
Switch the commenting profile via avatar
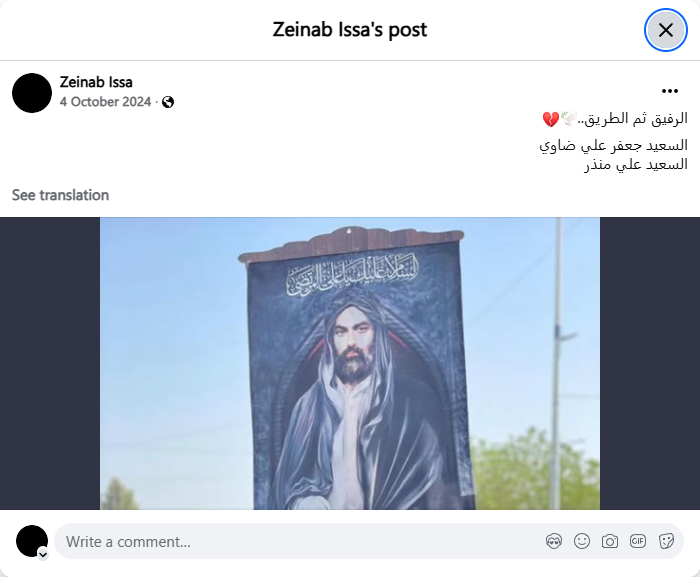pyautogui.click(x=33, y=542)
